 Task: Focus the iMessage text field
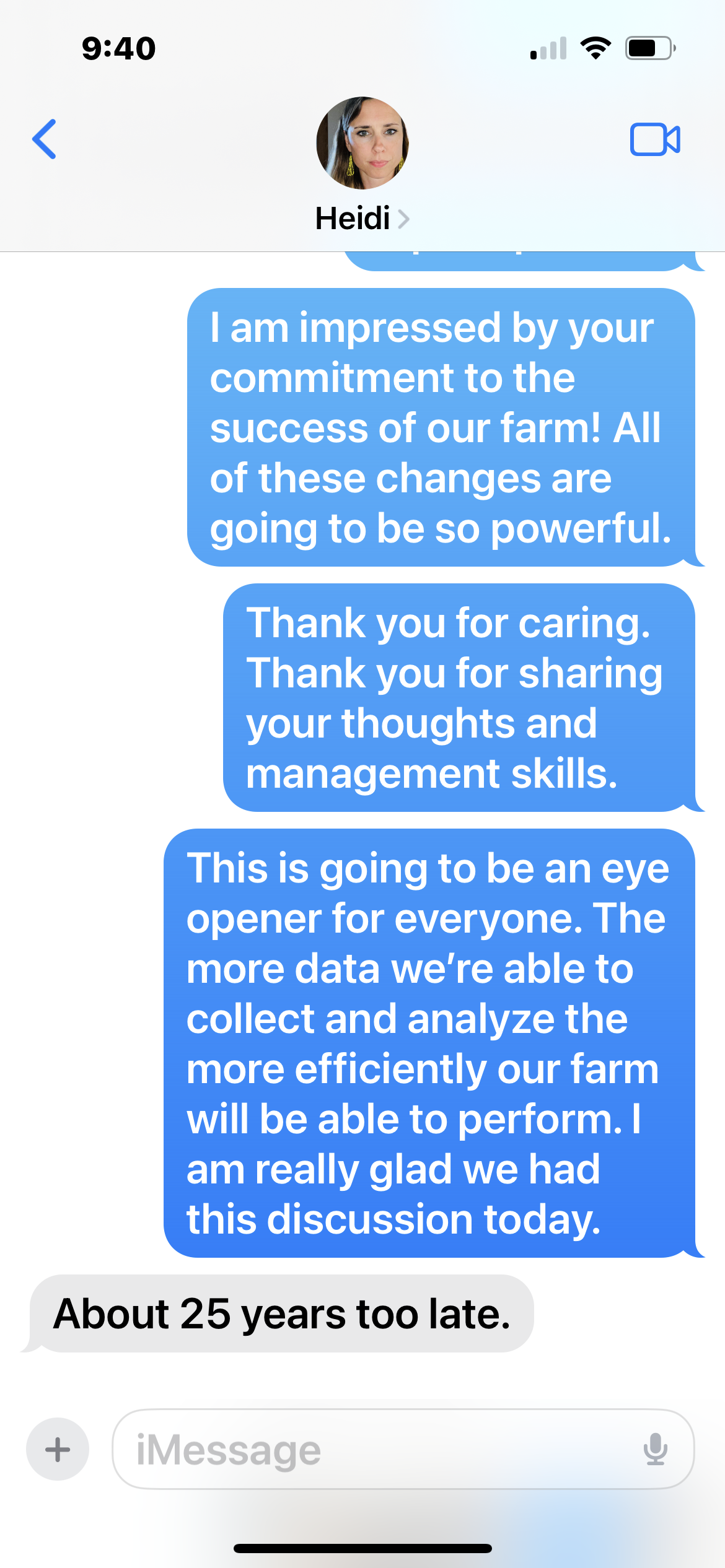click(384, 1449)
